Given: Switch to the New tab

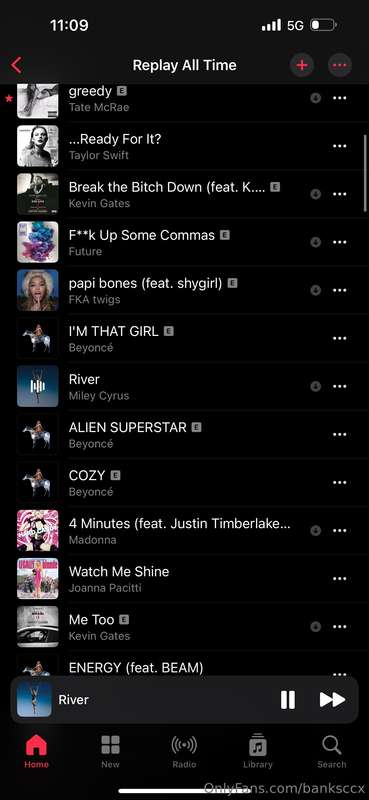Looking at the screenshot, I should 110,752.
